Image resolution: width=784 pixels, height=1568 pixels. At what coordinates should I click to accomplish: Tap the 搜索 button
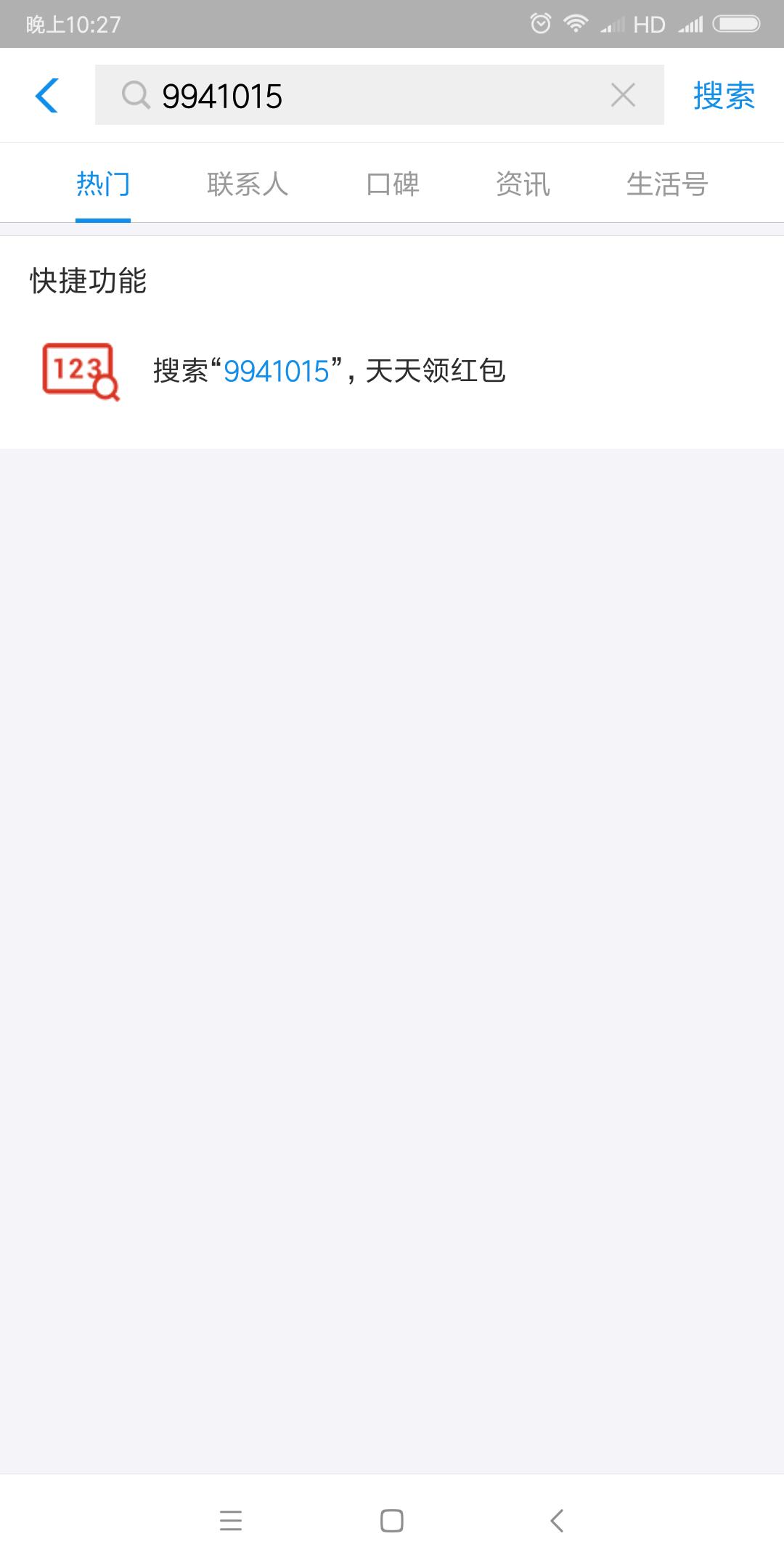(x=723, y=95)
